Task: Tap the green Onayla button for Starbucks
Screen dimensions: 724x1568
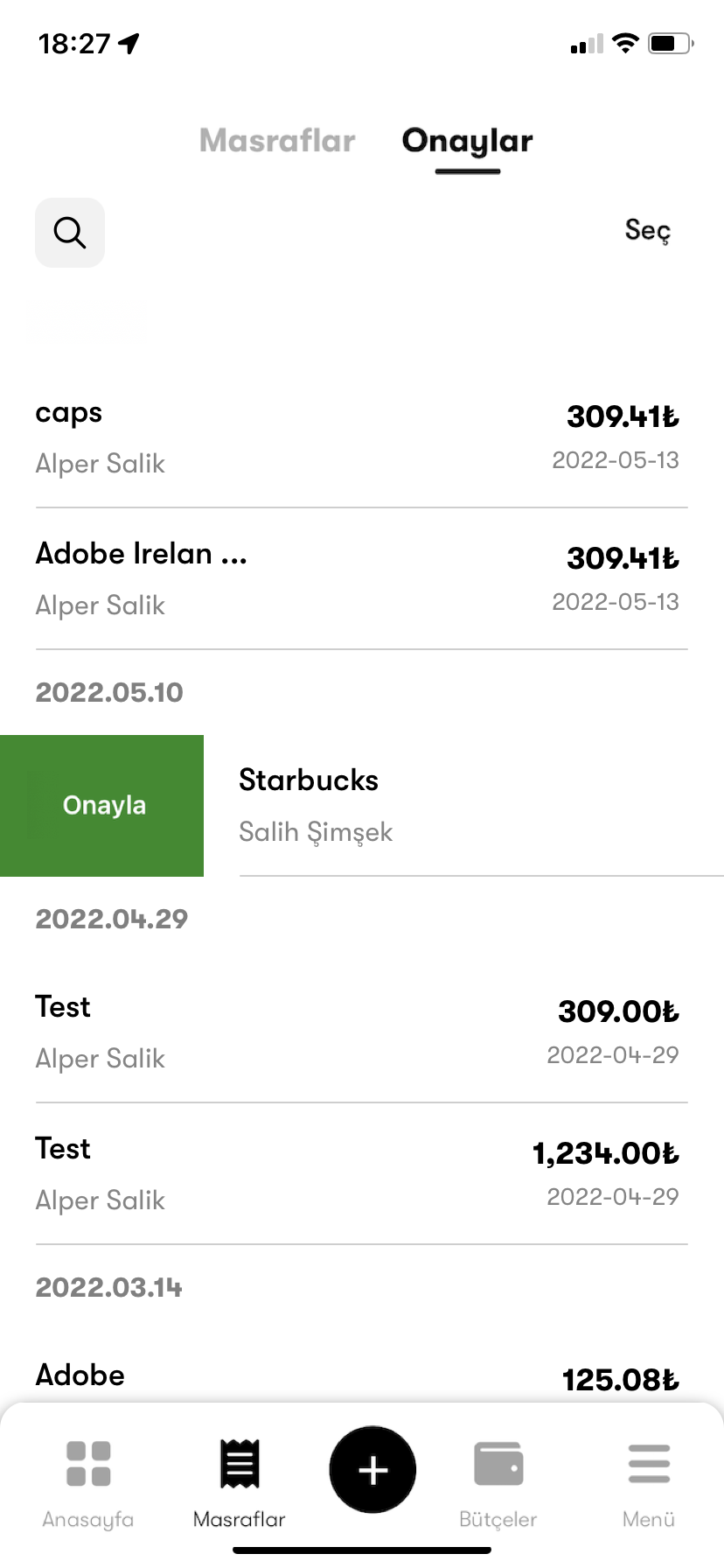Action: point(101,805)
